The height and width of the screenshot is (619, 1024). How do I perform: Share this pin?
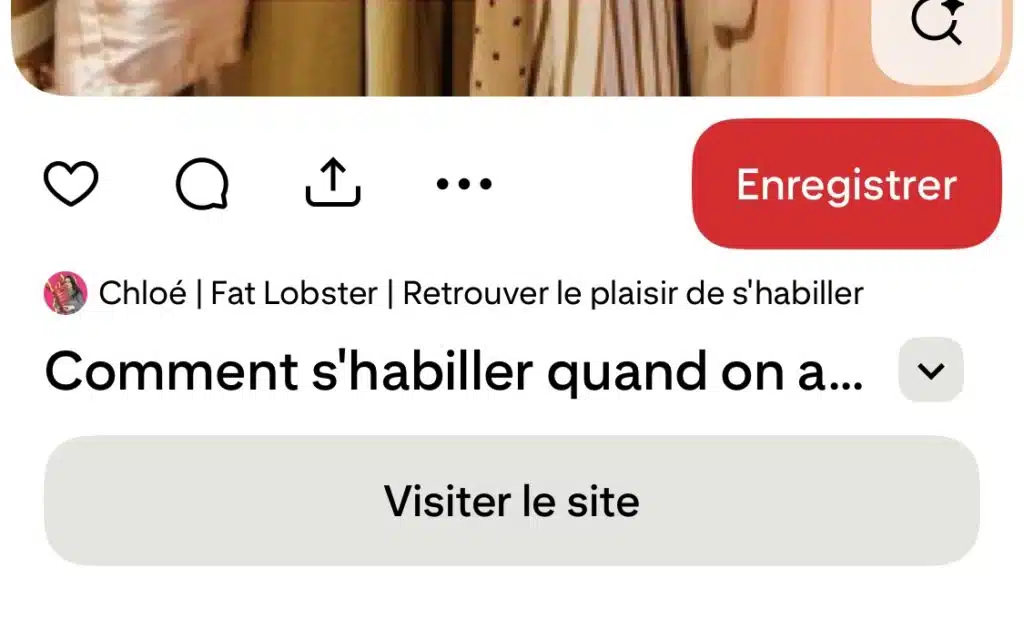pyautogui.click(x=332, y=183)
